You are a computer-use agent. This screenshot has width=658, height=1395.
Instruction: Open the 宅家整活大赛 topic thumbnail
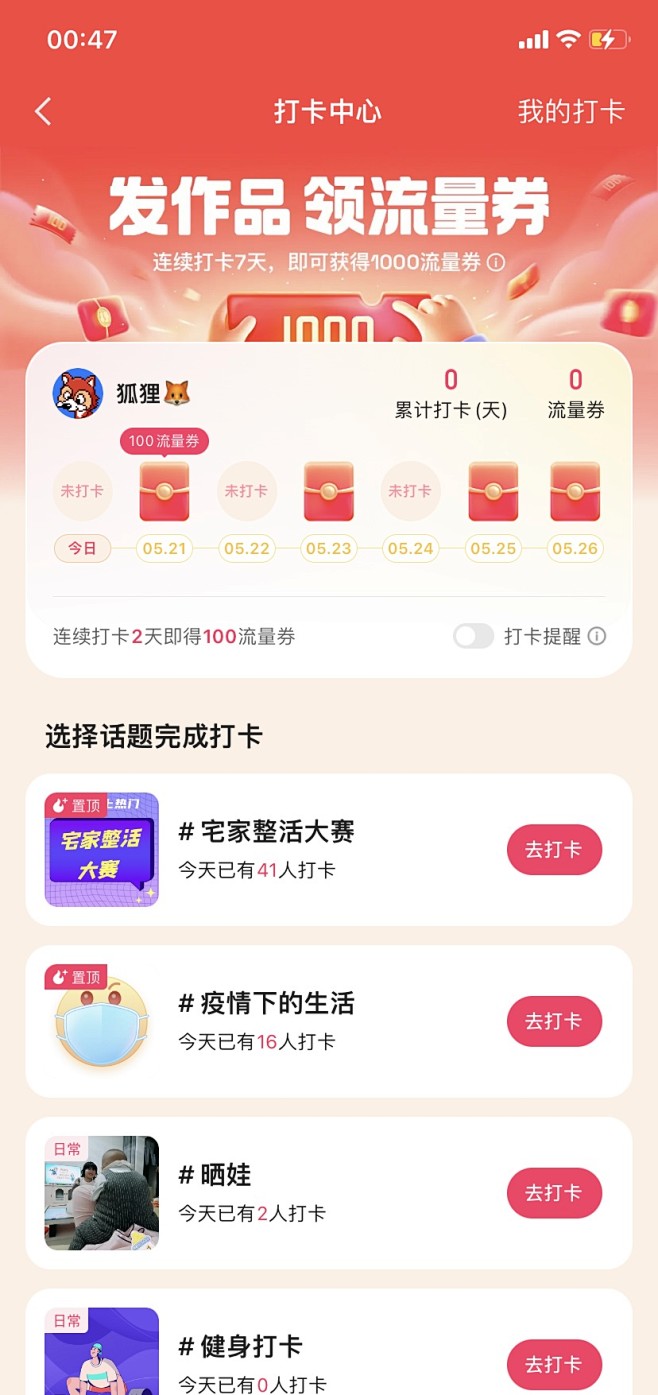[102, 850]
